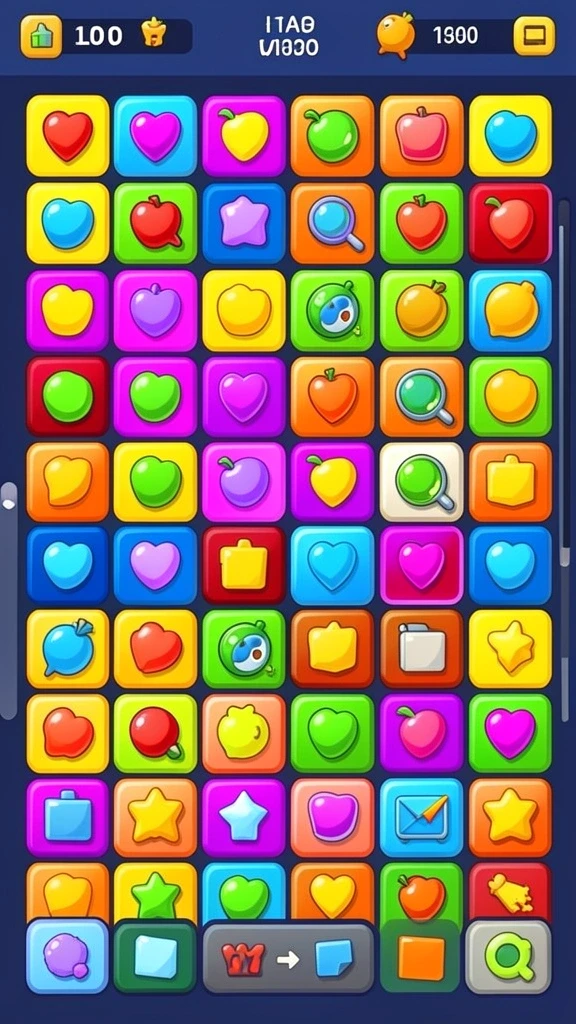Tap the yellow button beside the 100 counter
The image size is (576, 1024).
[x=42, y=37]
